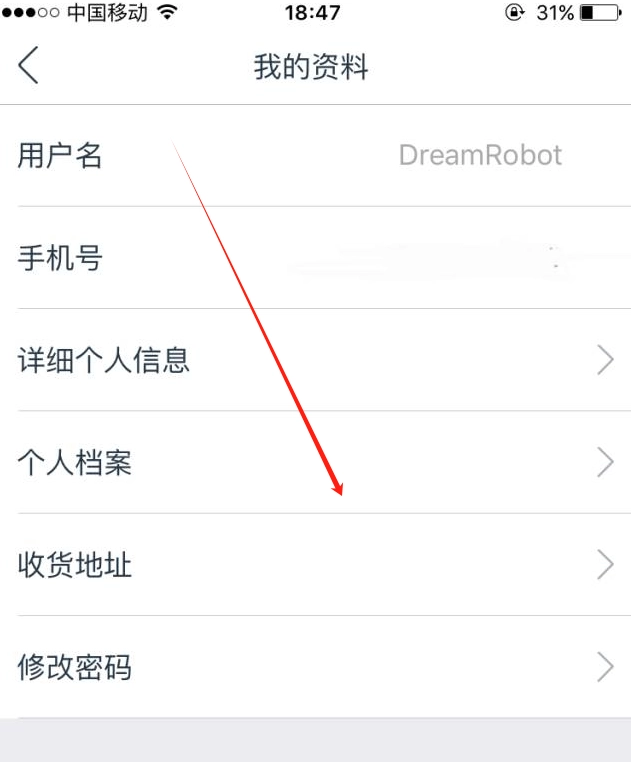Open 个人档案 row
The image size is (631, 762).
[315, 462]
